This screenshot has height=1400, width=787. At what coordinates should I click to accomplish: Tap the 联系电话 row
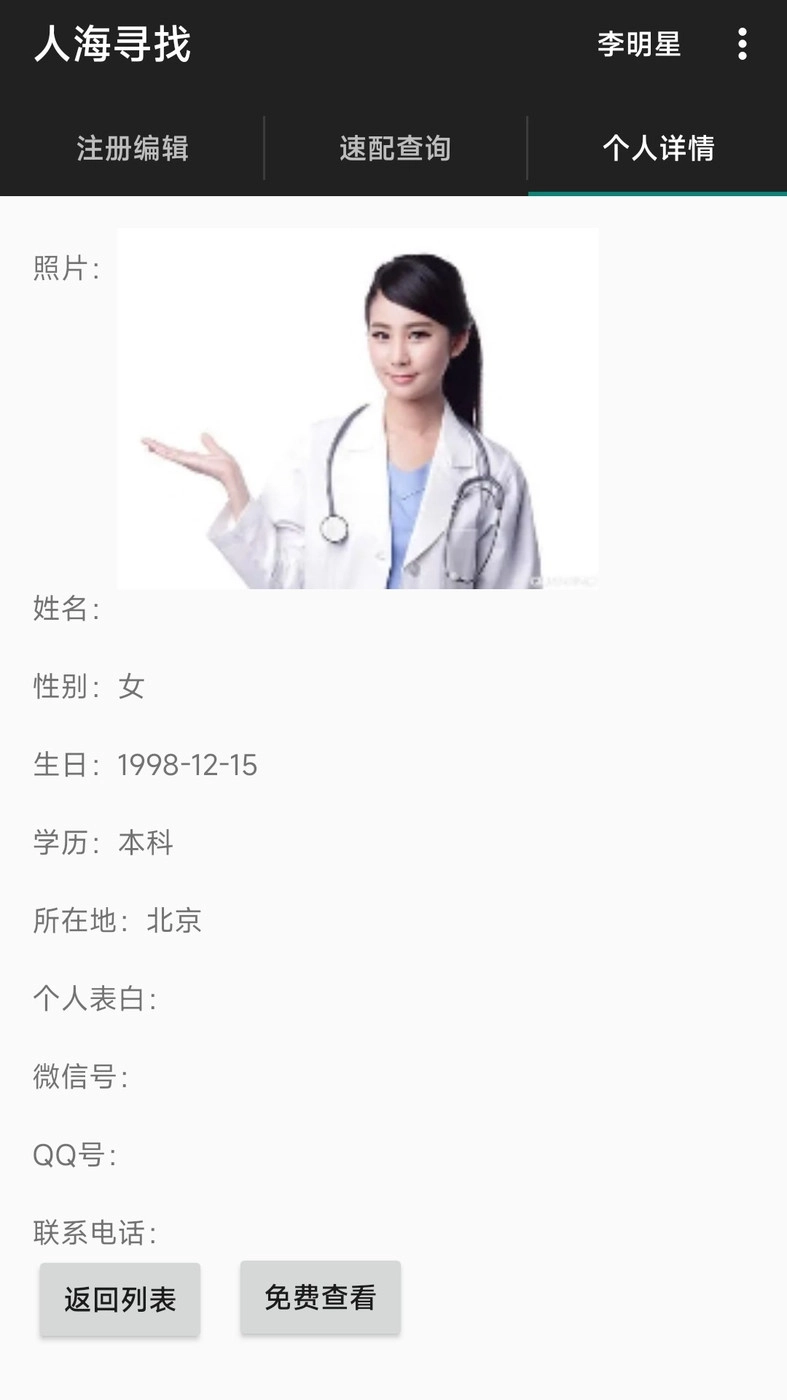coord(92,1233)
